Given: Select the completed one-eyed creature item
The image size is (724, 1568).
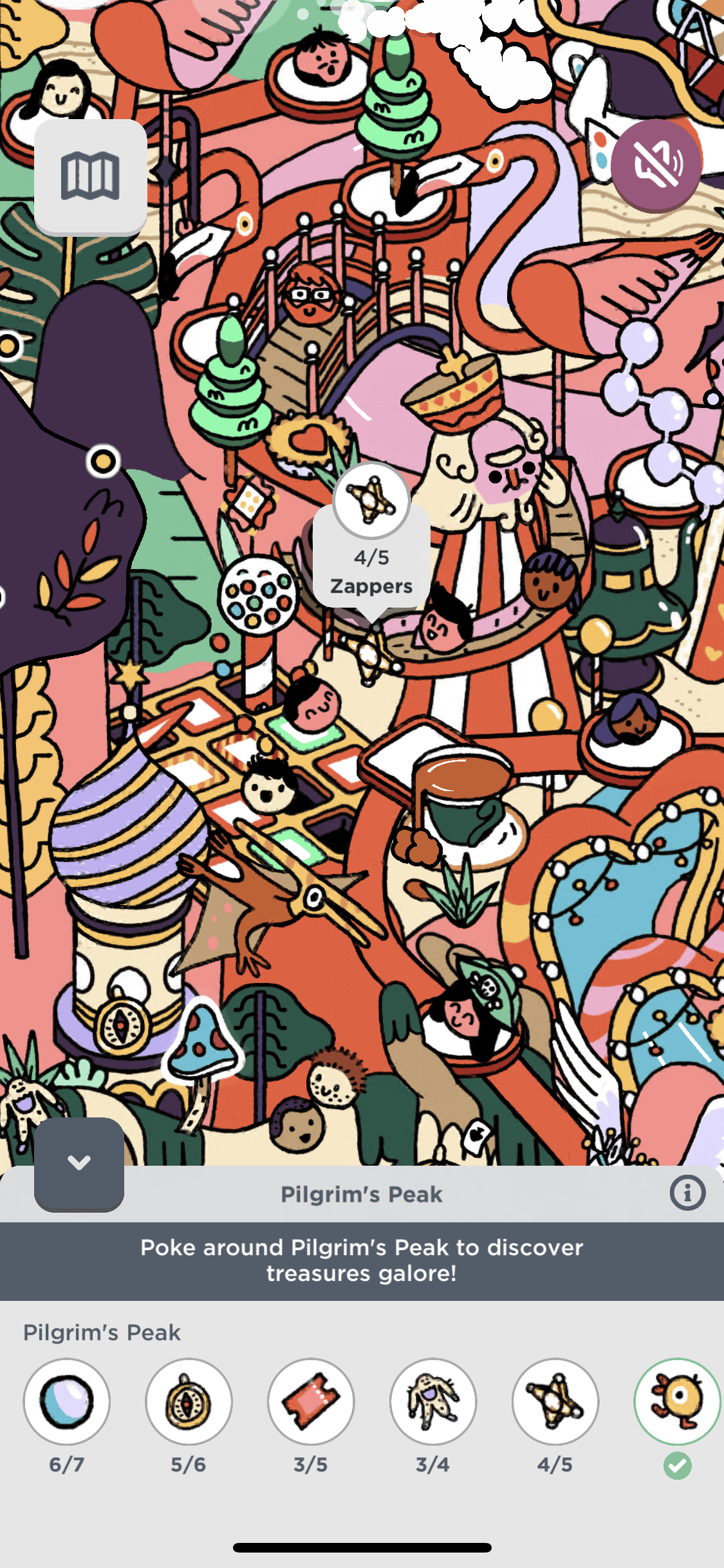Looking at the screenshot, I should (x=677, y=1401).
